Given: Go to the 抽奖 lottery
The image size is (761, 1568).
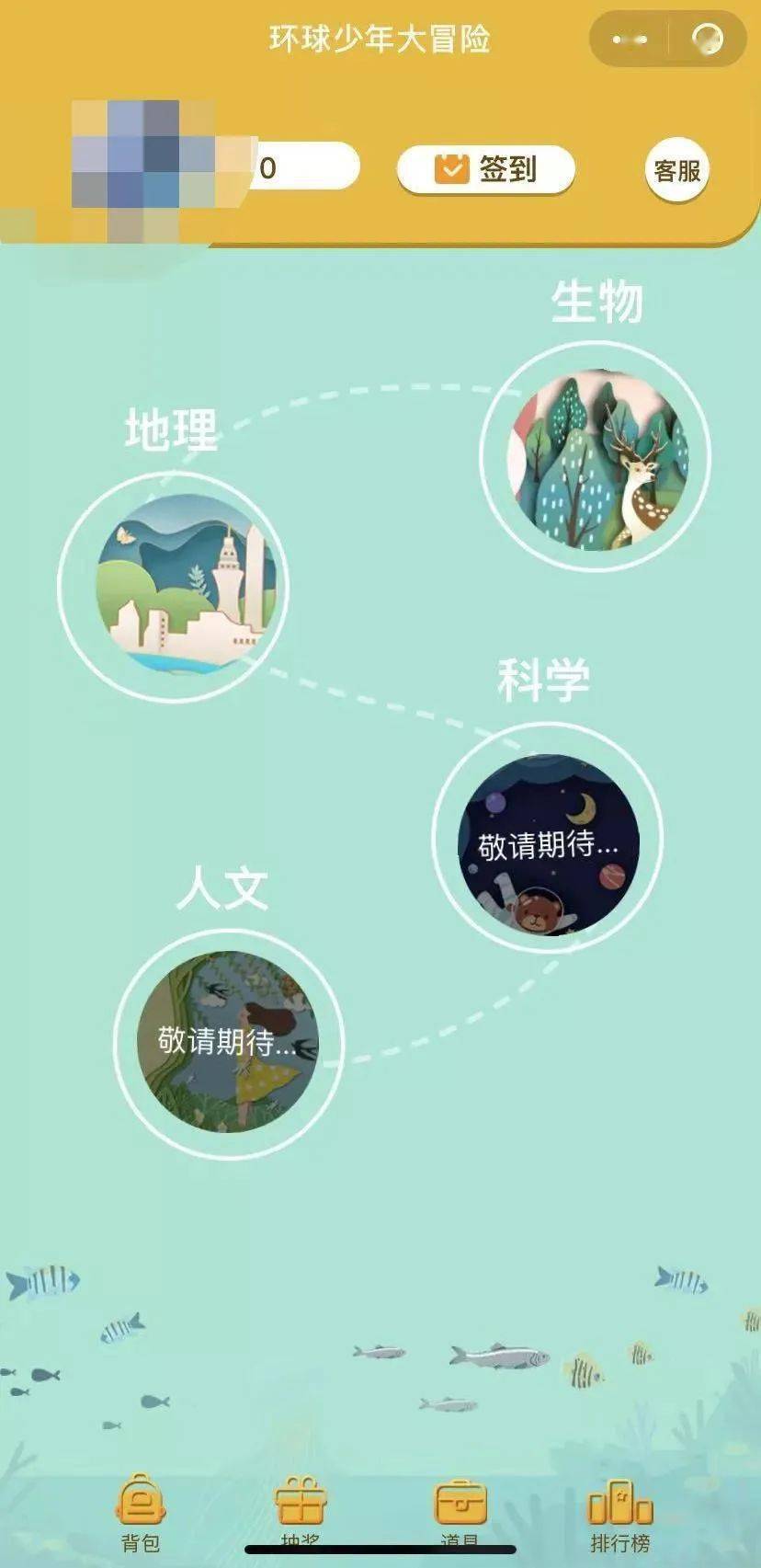Looking at the screenshot, I should [x=301, y=1513].
